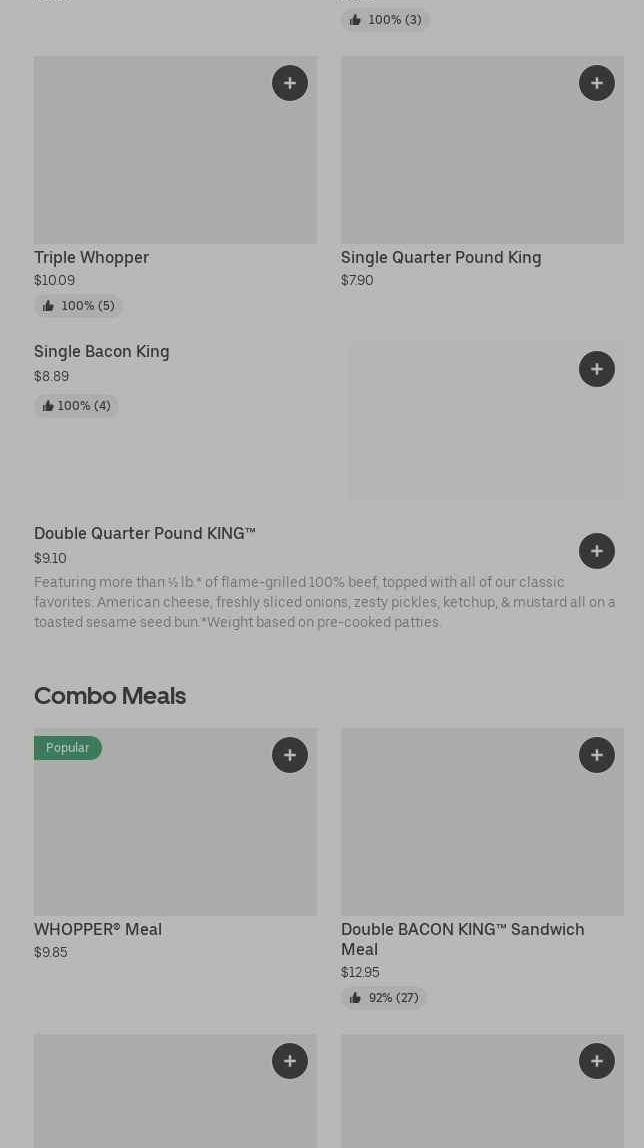Open the Triple Whopper item details
644x1148 pixels.
[x=91, y=257]
